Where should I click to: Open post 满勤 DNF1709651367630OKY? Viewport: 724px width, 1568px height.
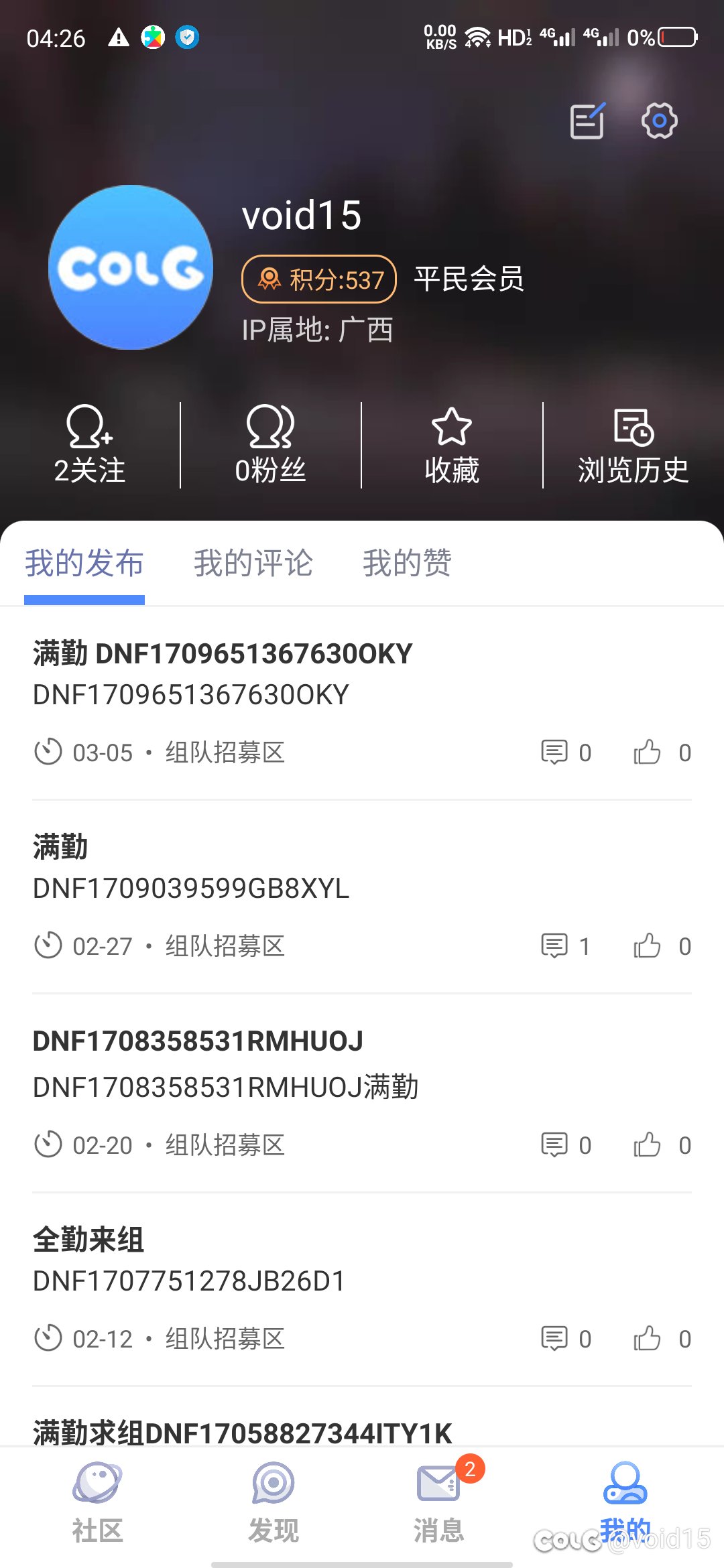pos(362,674)
